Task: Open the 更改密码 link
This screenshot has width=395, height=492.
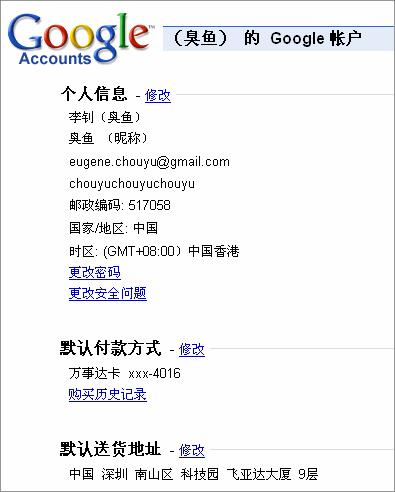Action: pos(95,272)
